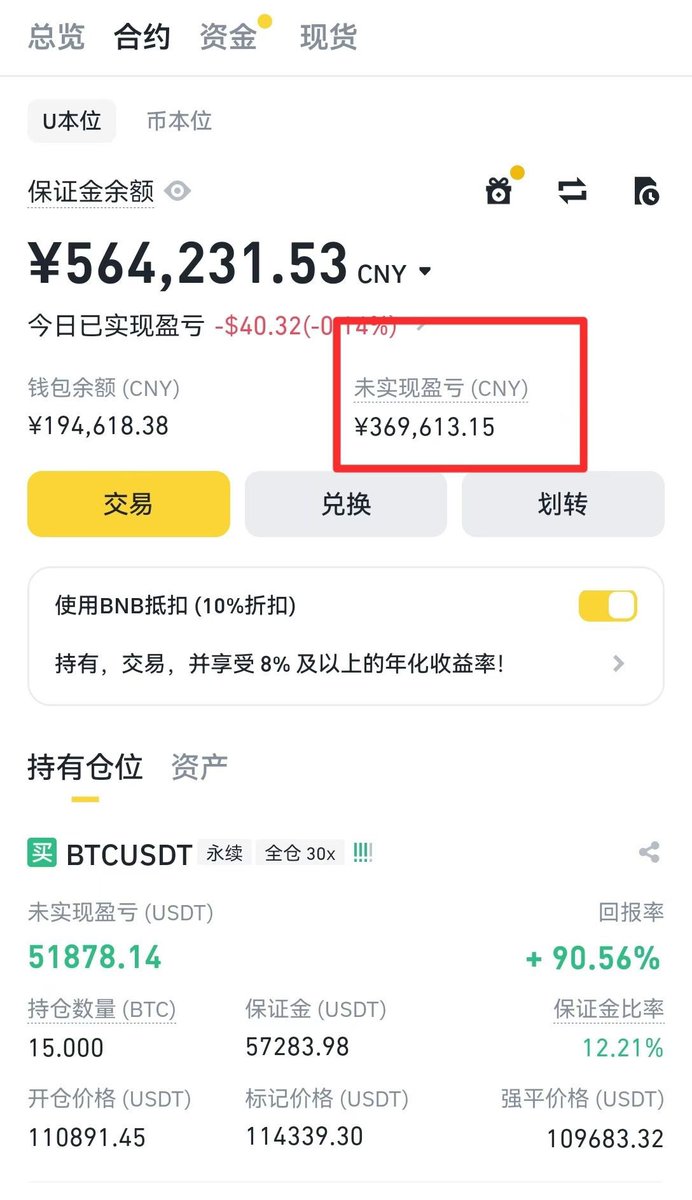Open the history record icon
The height and width of the screenshot is (1200, 692).
tap(647, 191)
